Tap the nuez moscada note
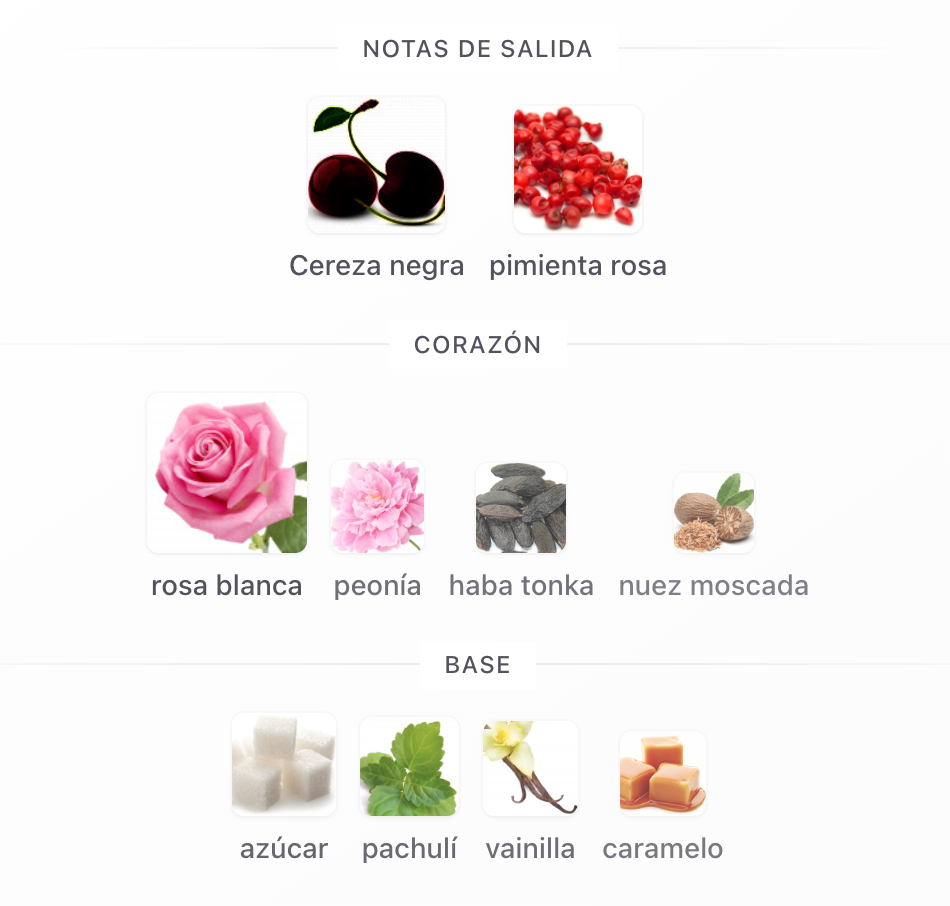The width and height of the screenshot is (950, 906). click(713, 513)
